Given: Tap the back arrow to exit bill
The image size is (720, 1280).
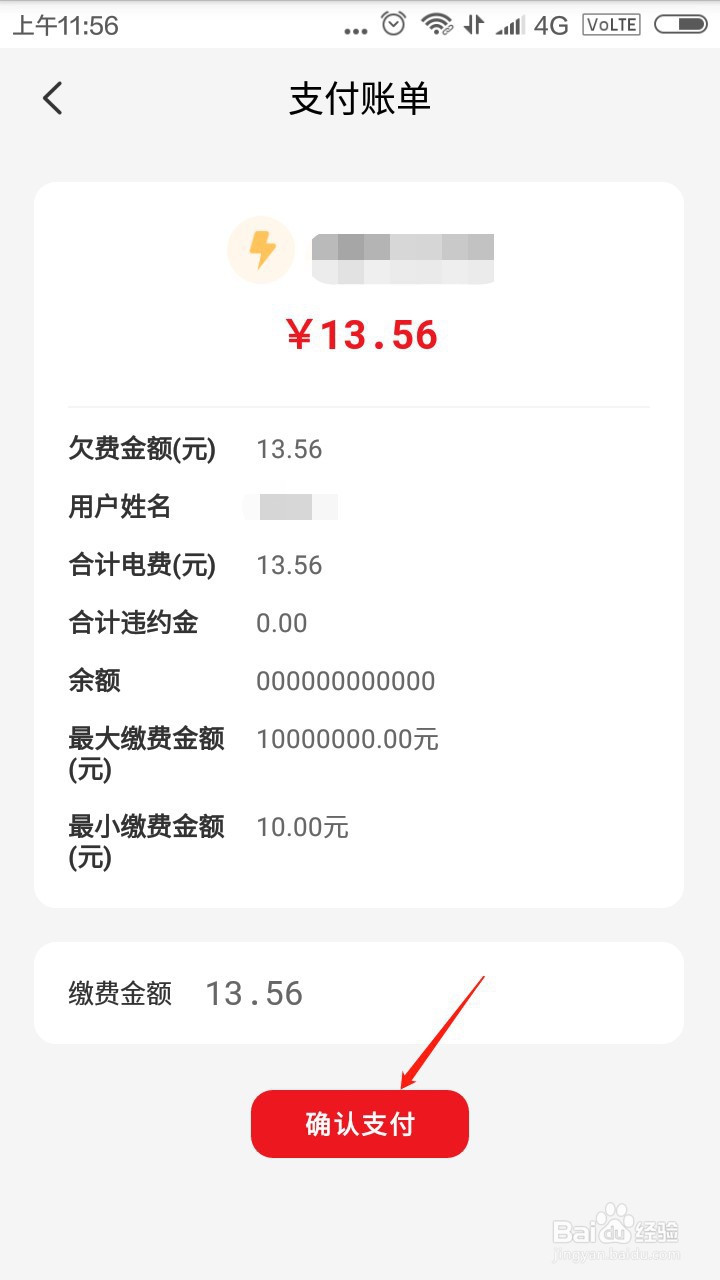Looking at the screenshot, I should tap(51, 98).
